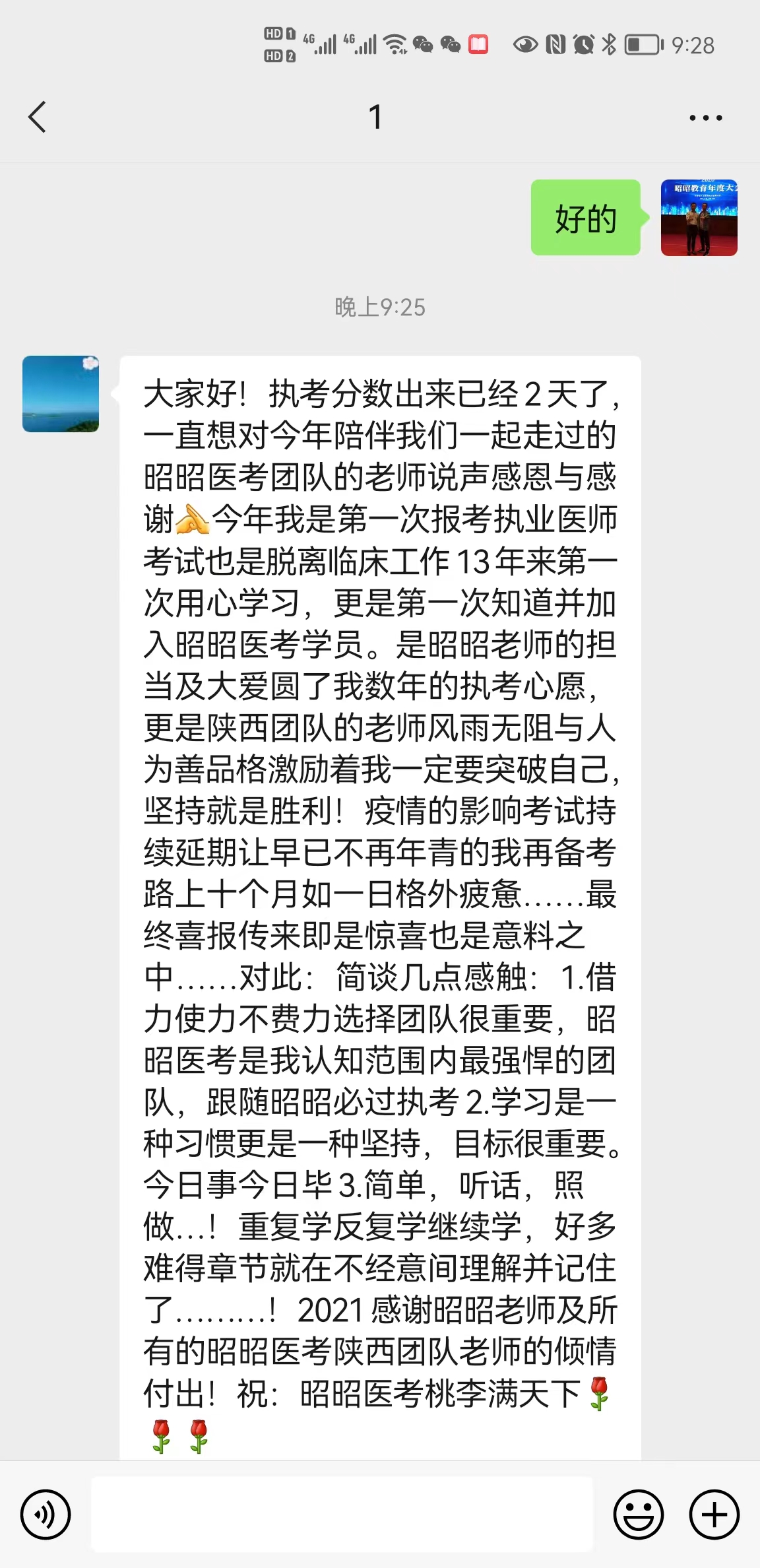
Task: Focus the message text field
Action: click(x=342, y=1515)
